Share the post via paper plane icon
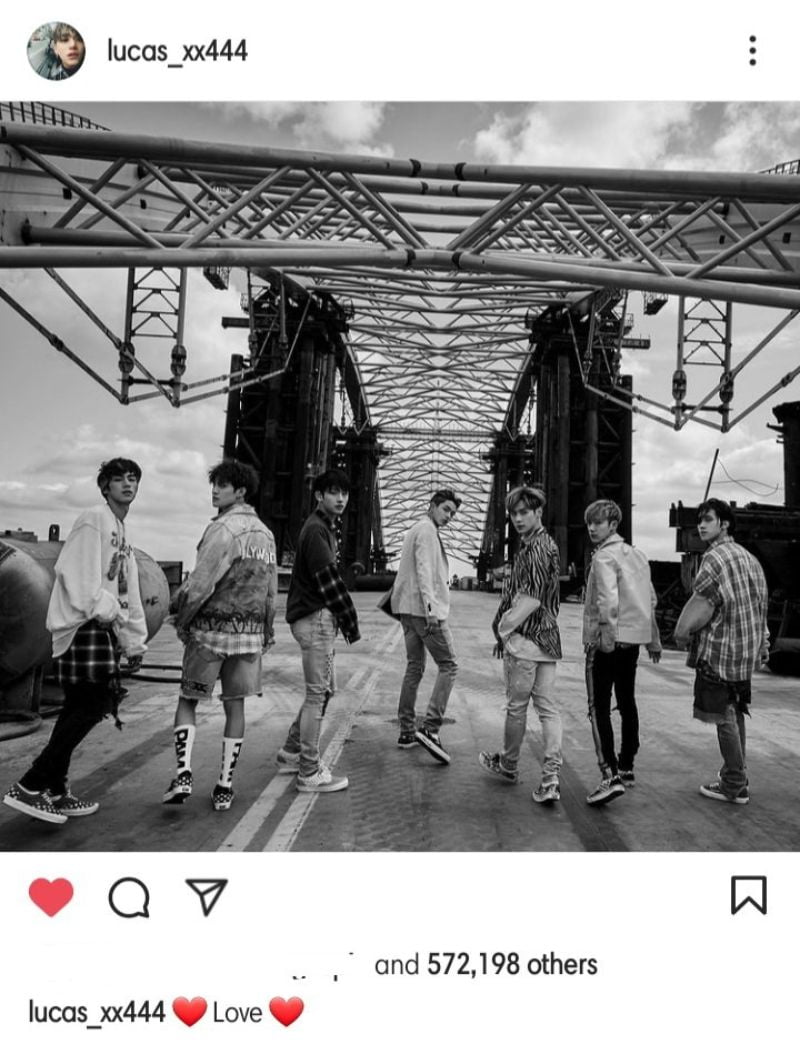Image resolution: width=800 pixels, height=1044 pixels. [207, 897]
